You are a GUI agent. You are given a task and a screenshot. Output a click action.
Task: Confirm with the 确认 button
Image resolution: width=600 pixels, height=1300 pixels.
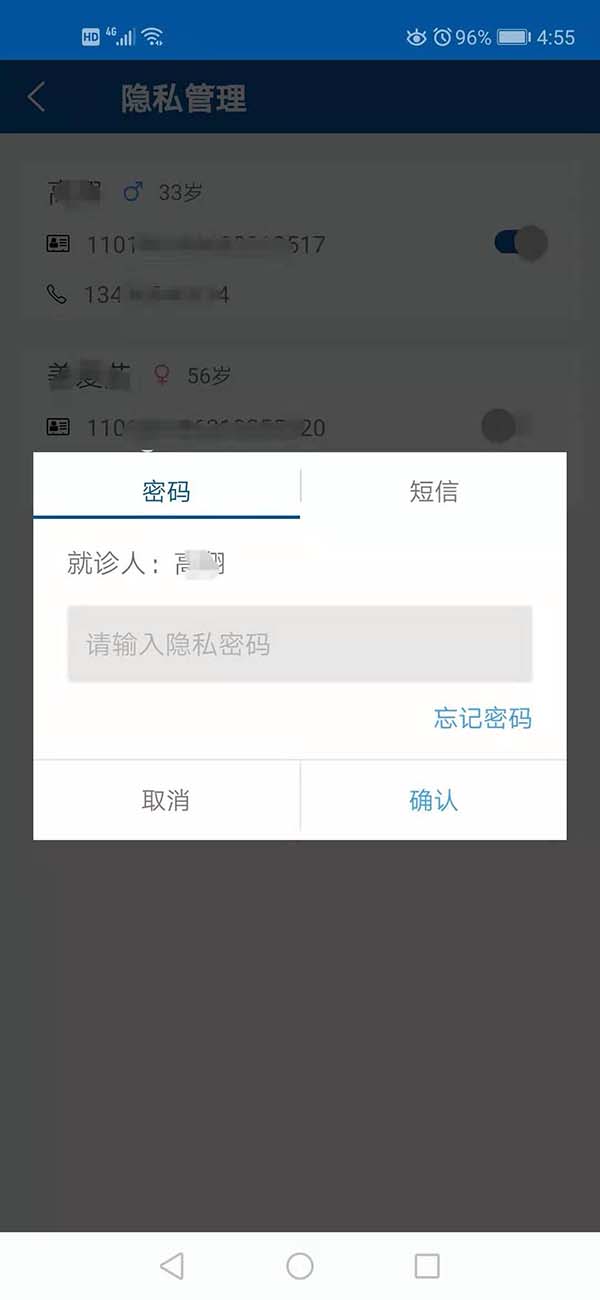433,800
